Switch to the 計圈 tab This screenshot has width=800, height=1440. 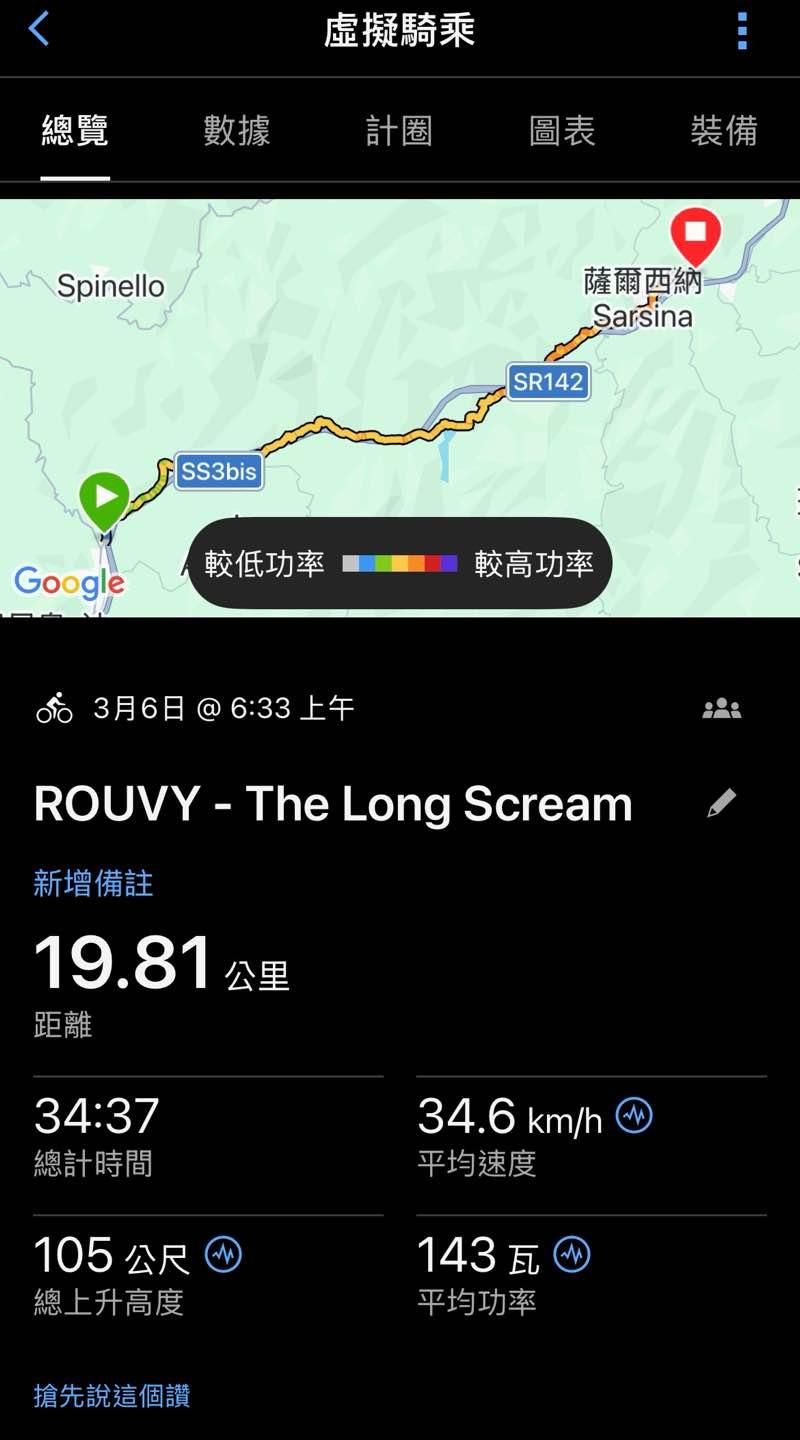point(399,131)
